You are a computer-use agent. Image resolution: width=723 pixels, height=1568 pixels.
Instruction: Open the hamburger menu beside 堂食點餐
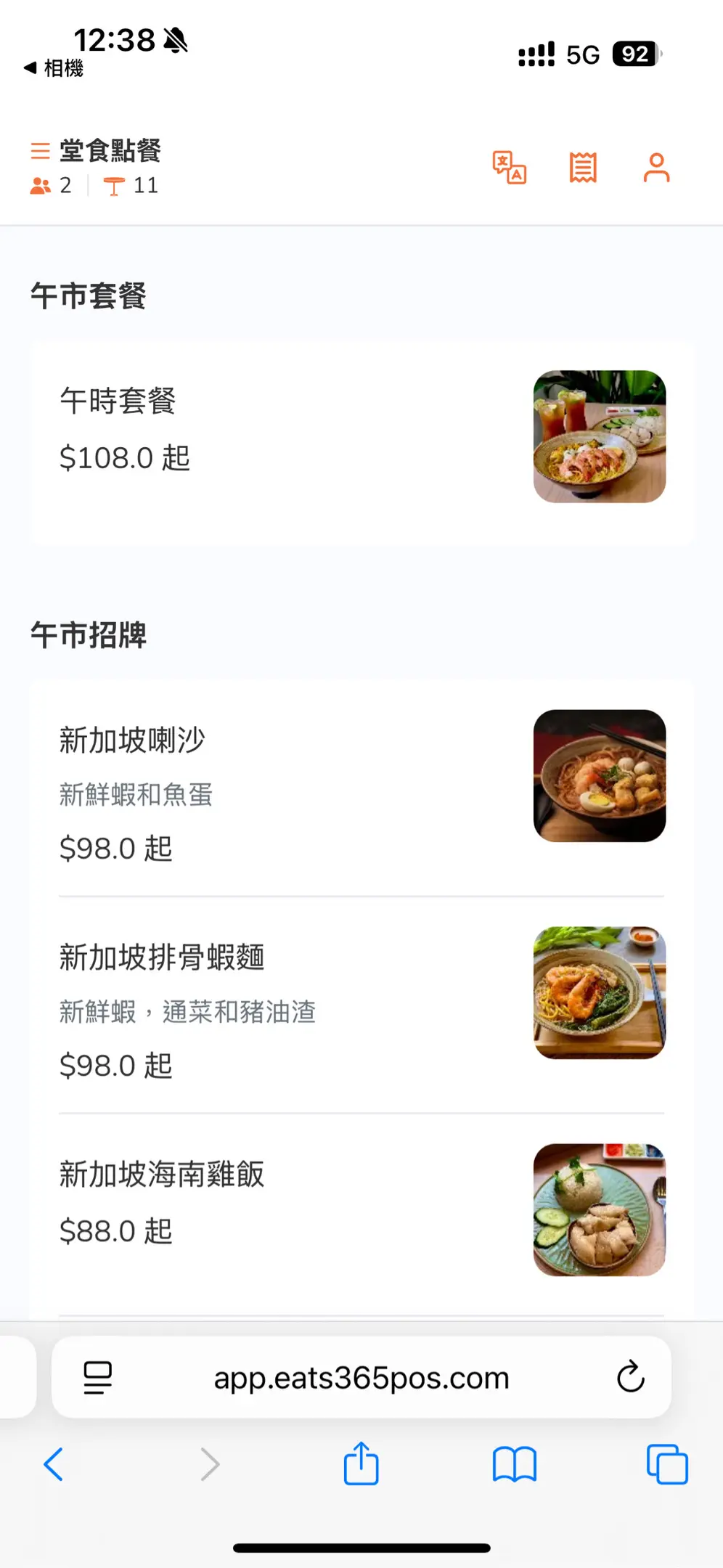tap(40, 151)
